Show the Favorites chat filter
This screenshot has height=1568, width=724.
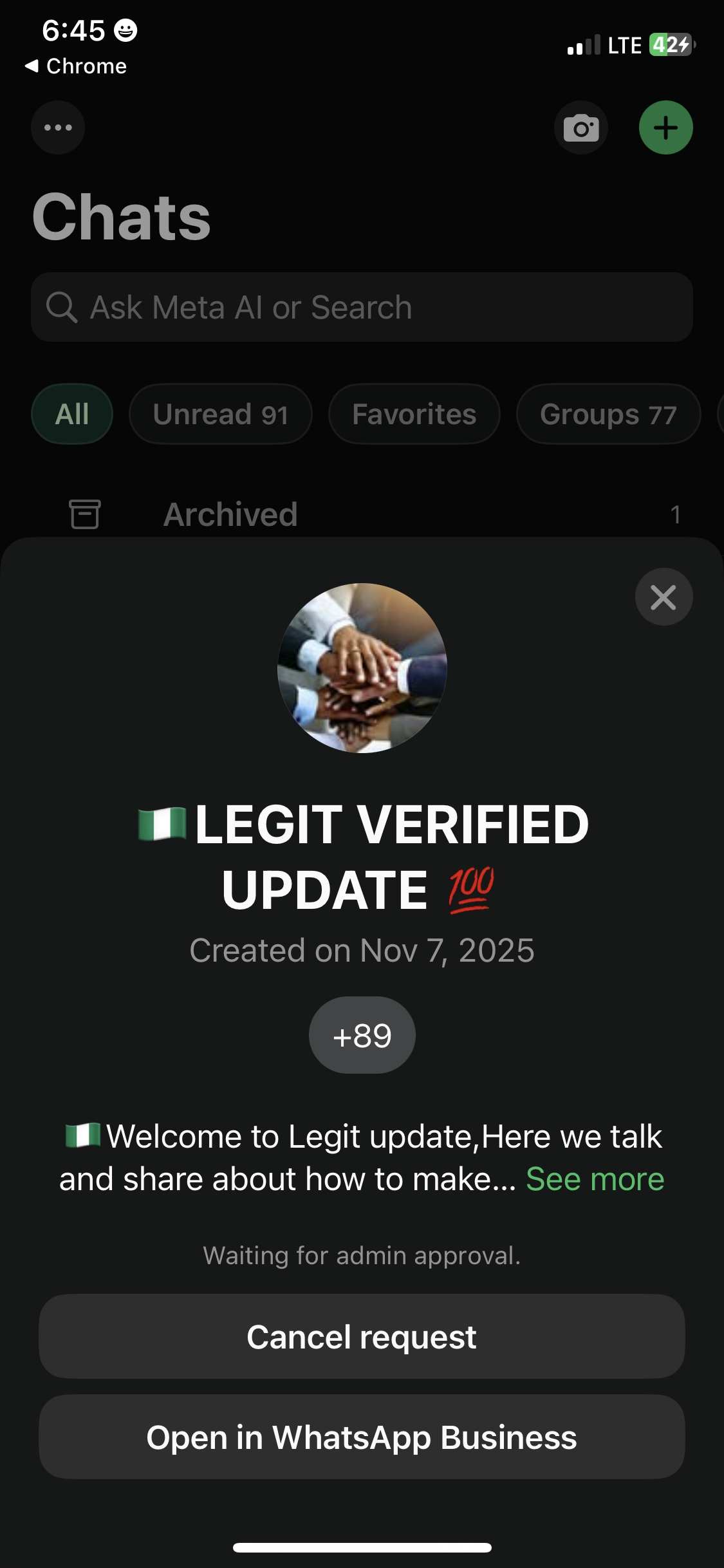tap(414, 414)
